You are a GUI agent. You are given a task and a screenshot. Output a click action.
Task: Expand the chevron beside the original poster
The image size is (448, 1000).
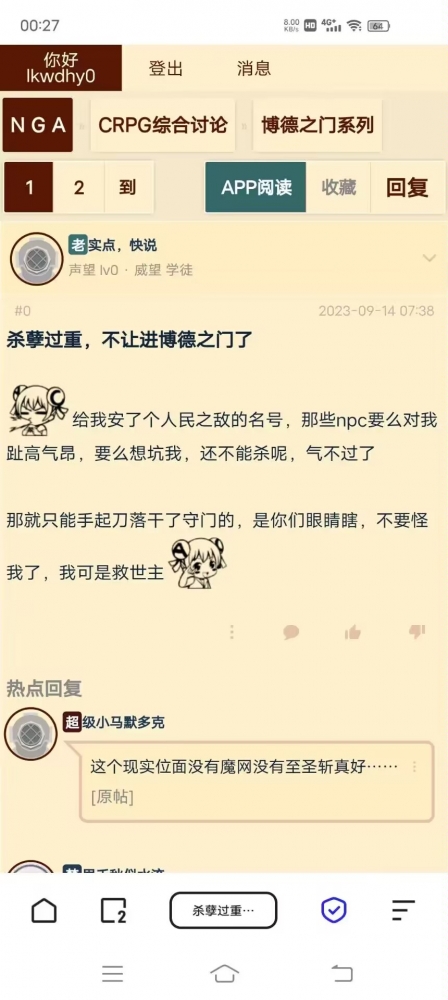click(429, 258)
